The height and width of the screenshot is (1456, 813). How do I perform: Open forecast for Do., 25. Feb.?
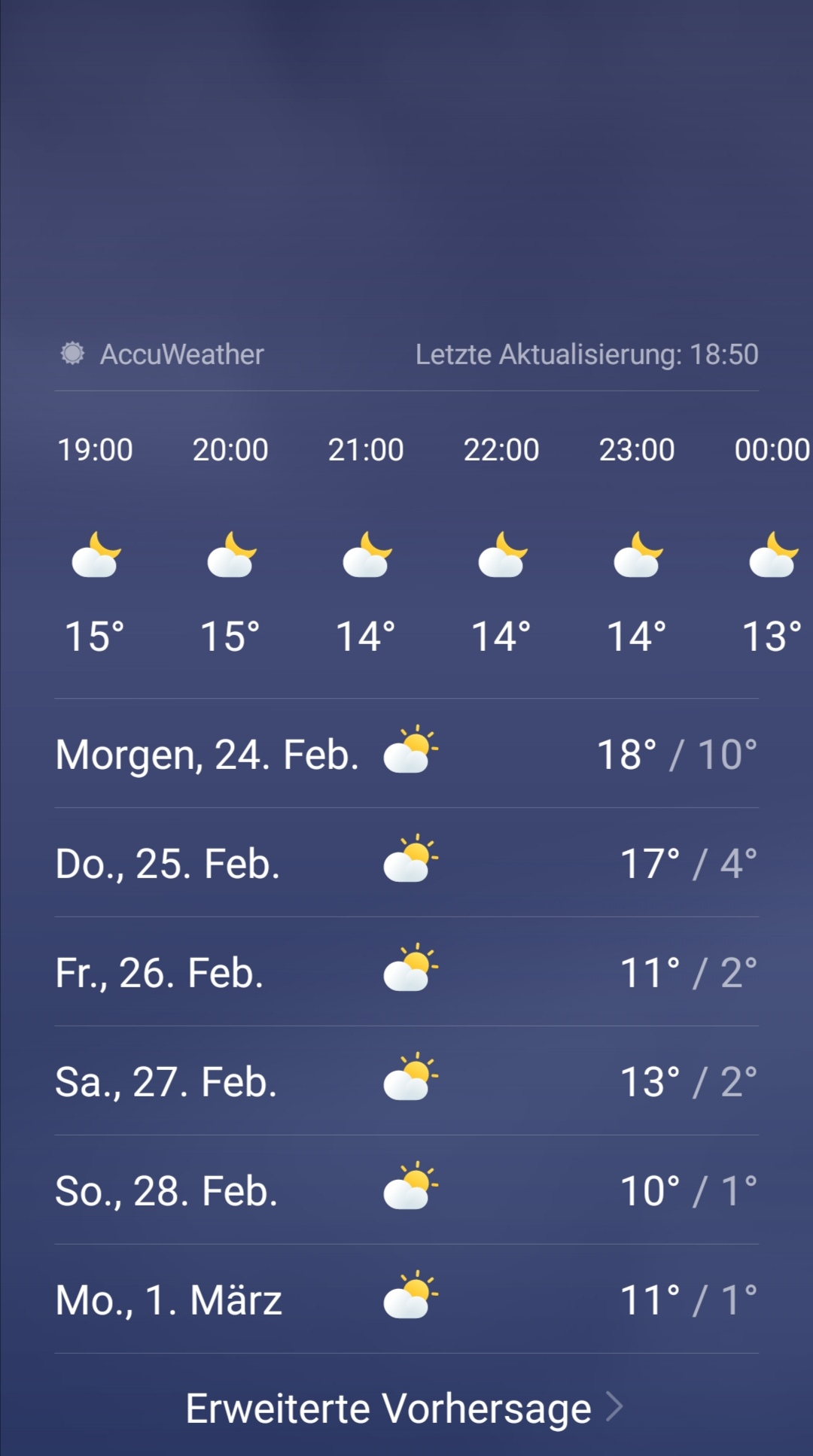[x=405, y=863]
